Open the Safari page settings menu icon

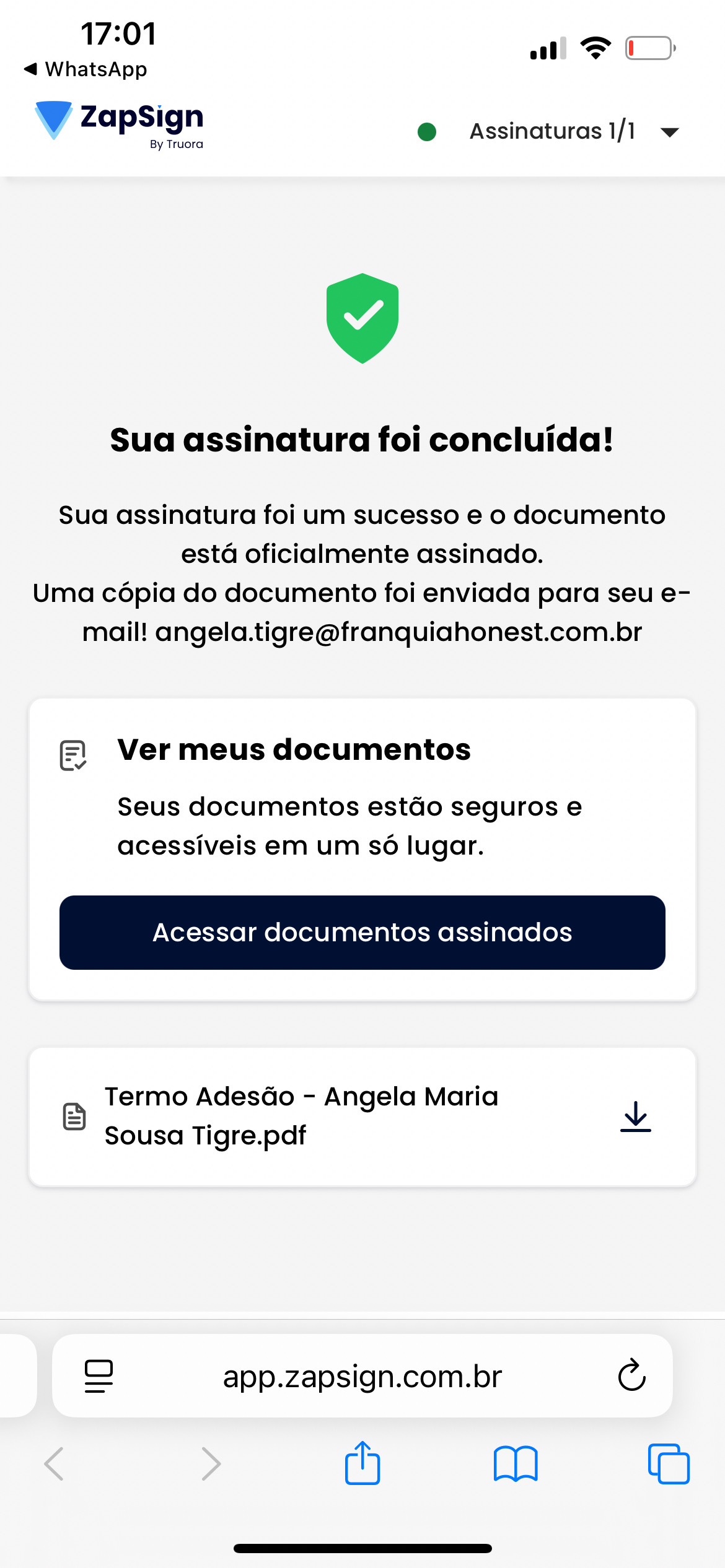(99, 1376)
